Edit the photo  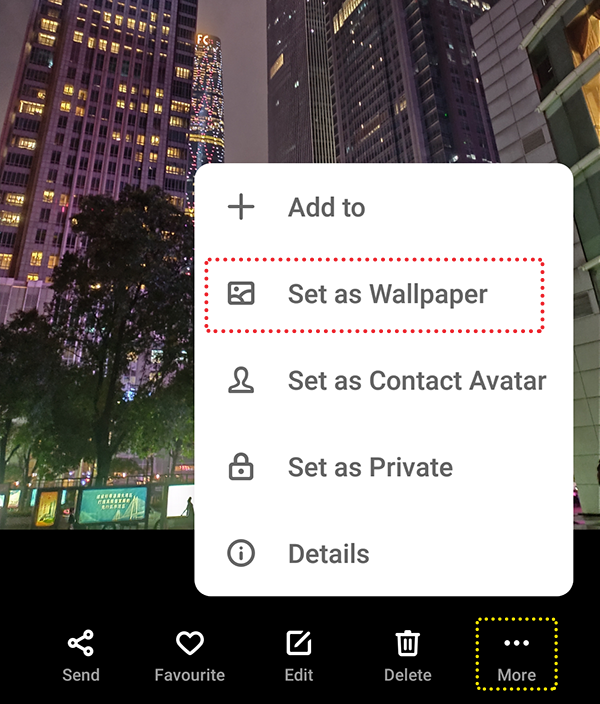click(x=299, y=656)
